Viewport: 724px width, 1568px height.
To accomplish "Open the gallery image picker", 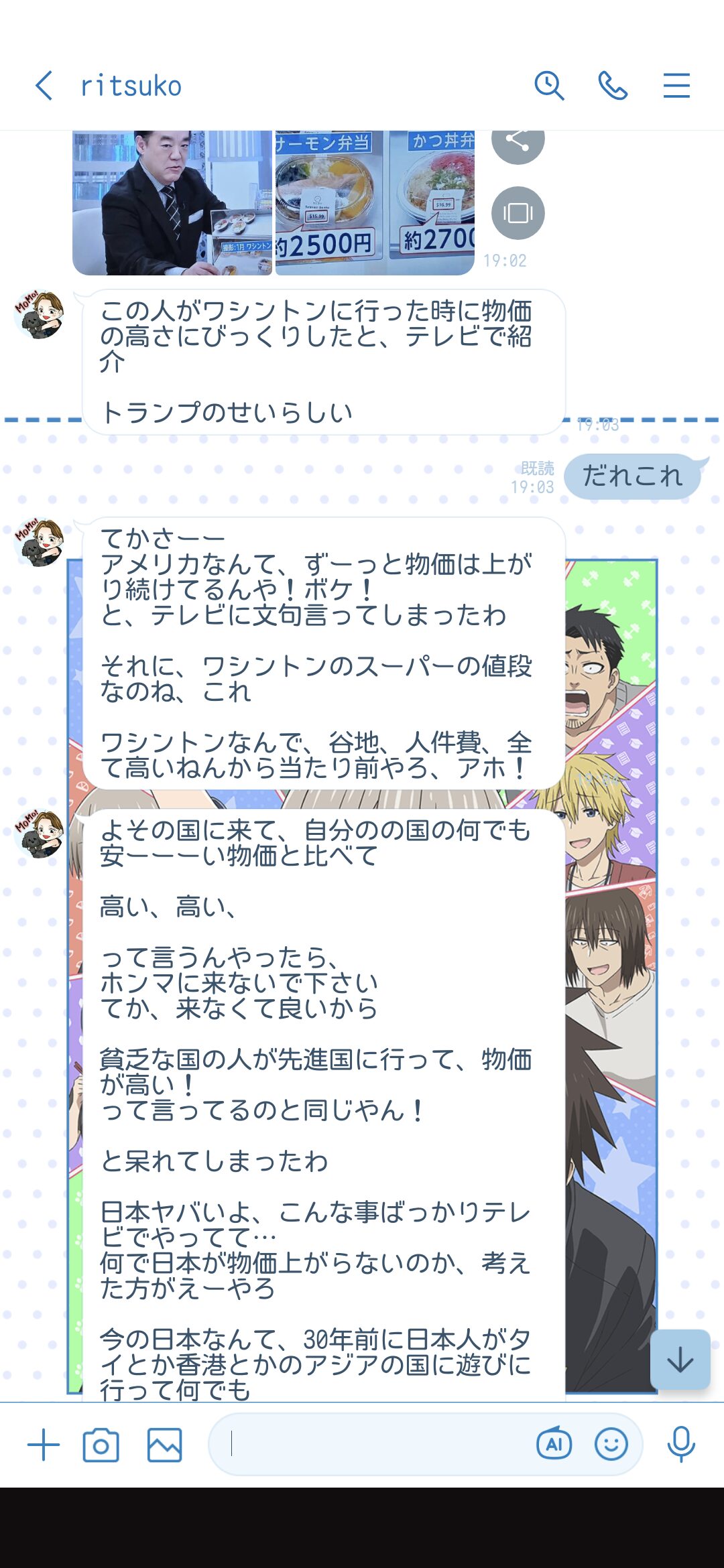I will point(164,1445).
